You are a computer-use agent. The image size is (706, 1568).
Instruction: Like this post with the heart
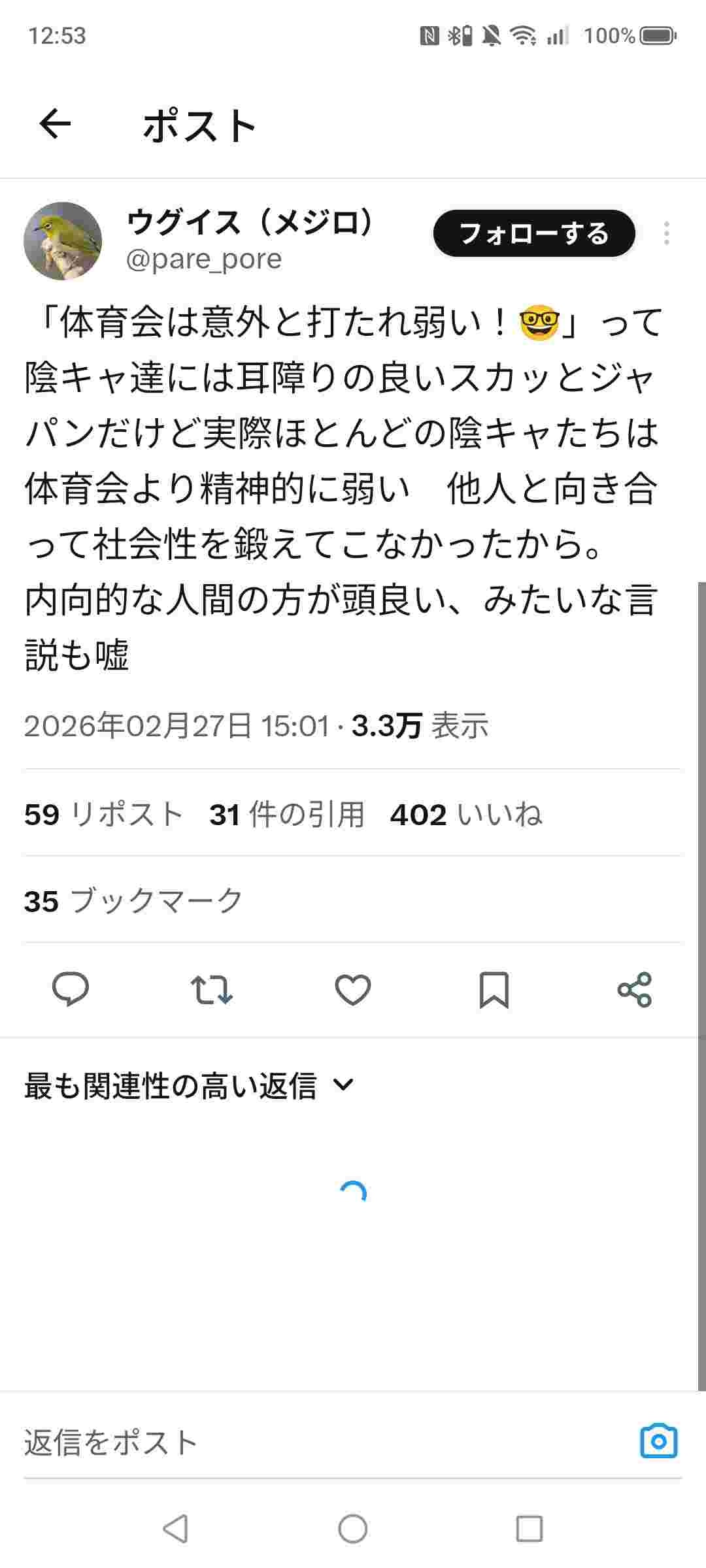[353, 989]
